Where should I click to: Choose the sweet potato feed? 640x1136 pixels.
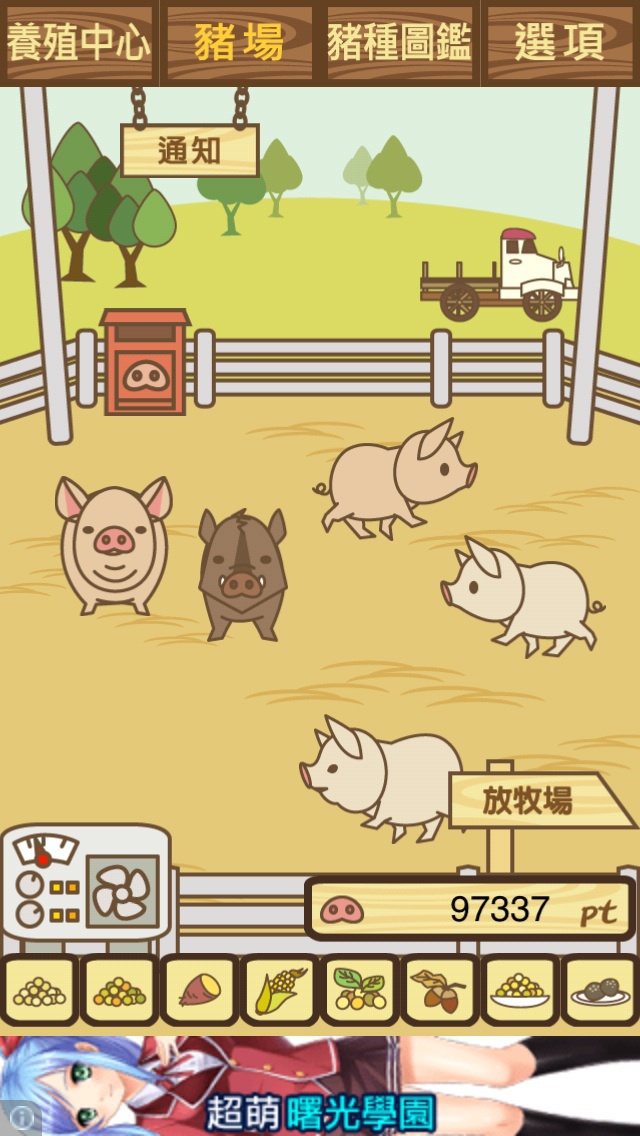click(x=199, y=990)
